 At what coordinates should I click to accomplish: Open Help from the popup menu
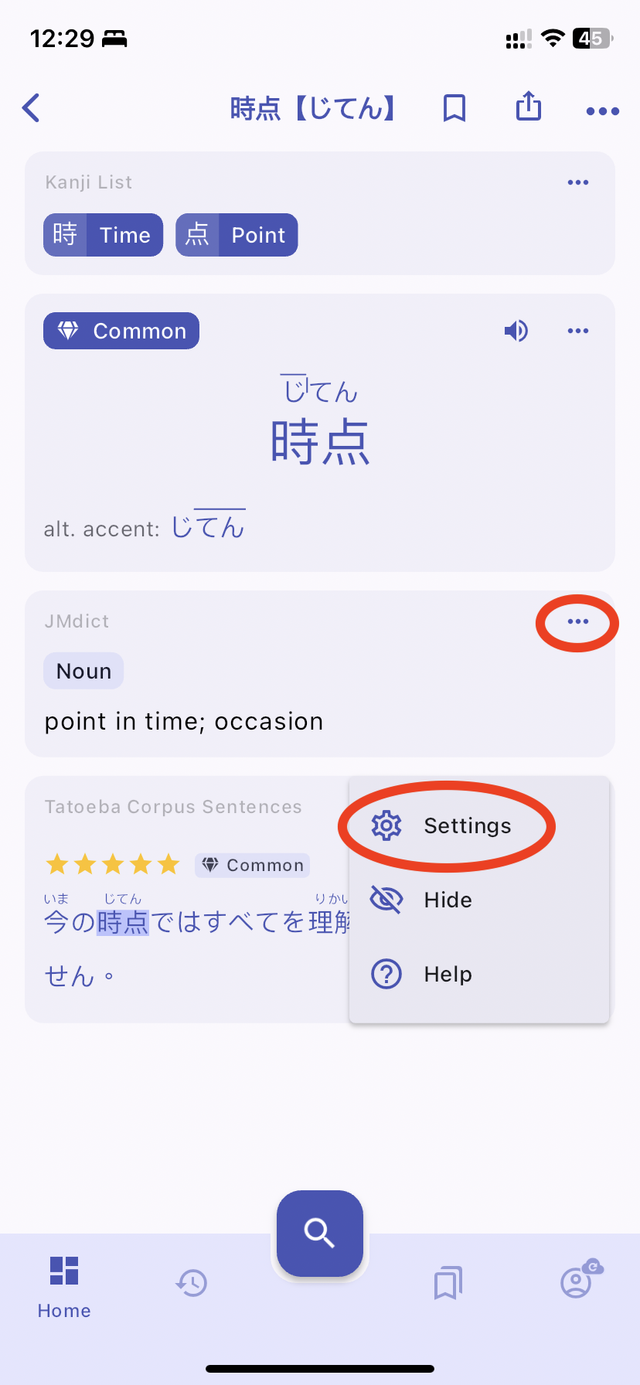[x=447, y=974]
